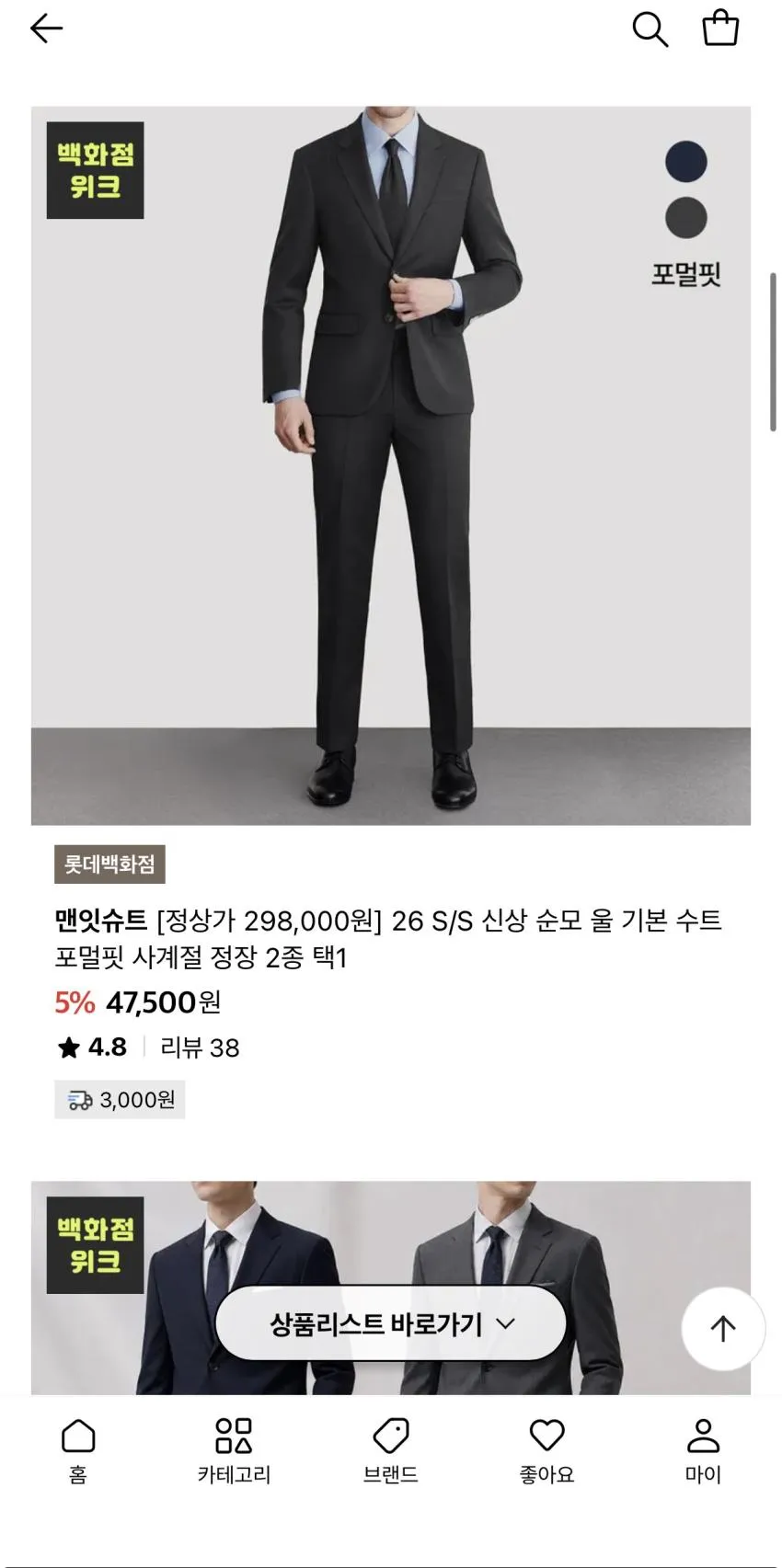782x1568 pixels.
Task: Open the 맨잇슈트 suit product image
Action: (391, 465)
